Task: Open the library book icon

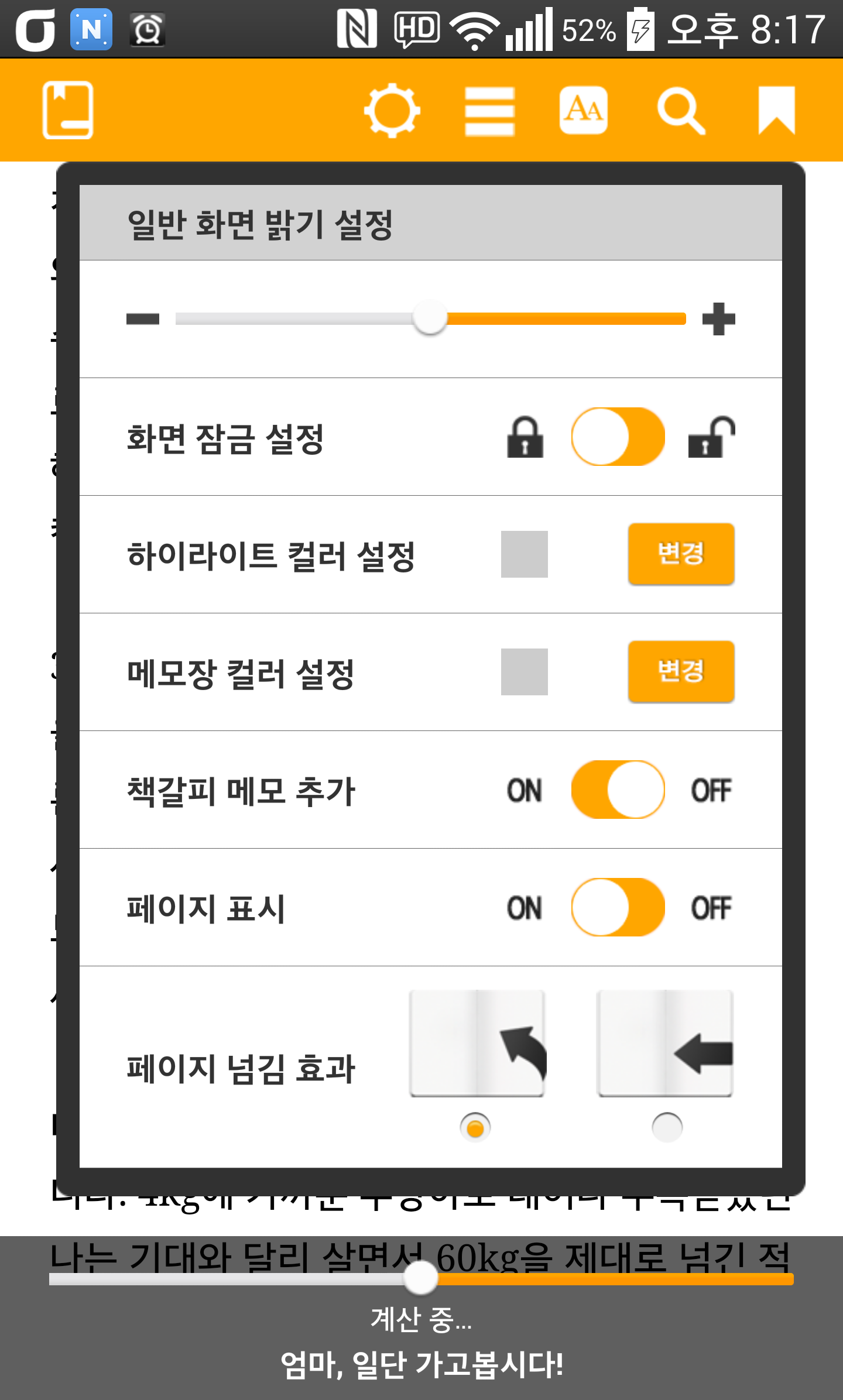Action: pos(68,110)
